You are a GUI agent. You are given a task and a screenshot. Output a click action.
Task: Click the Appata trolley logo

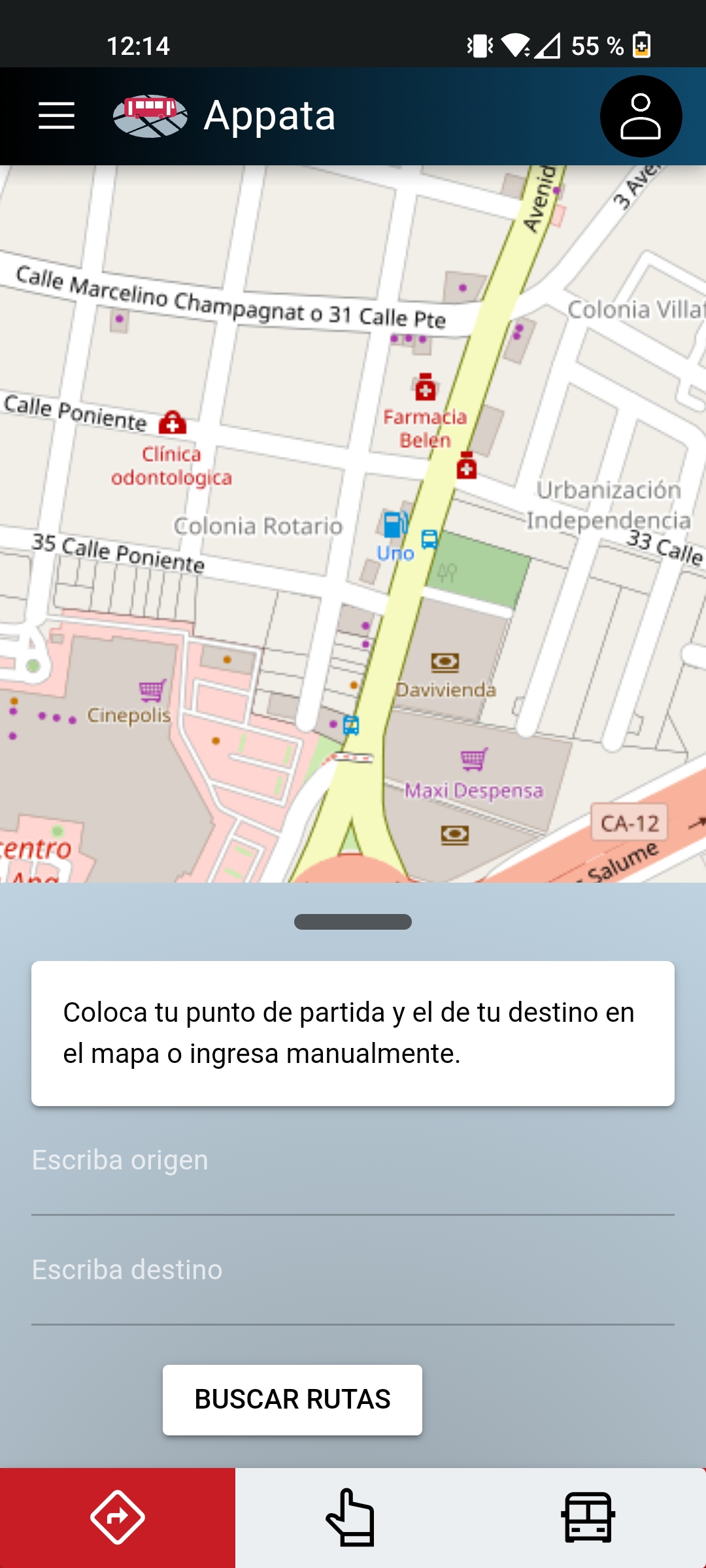click(149, 116)
